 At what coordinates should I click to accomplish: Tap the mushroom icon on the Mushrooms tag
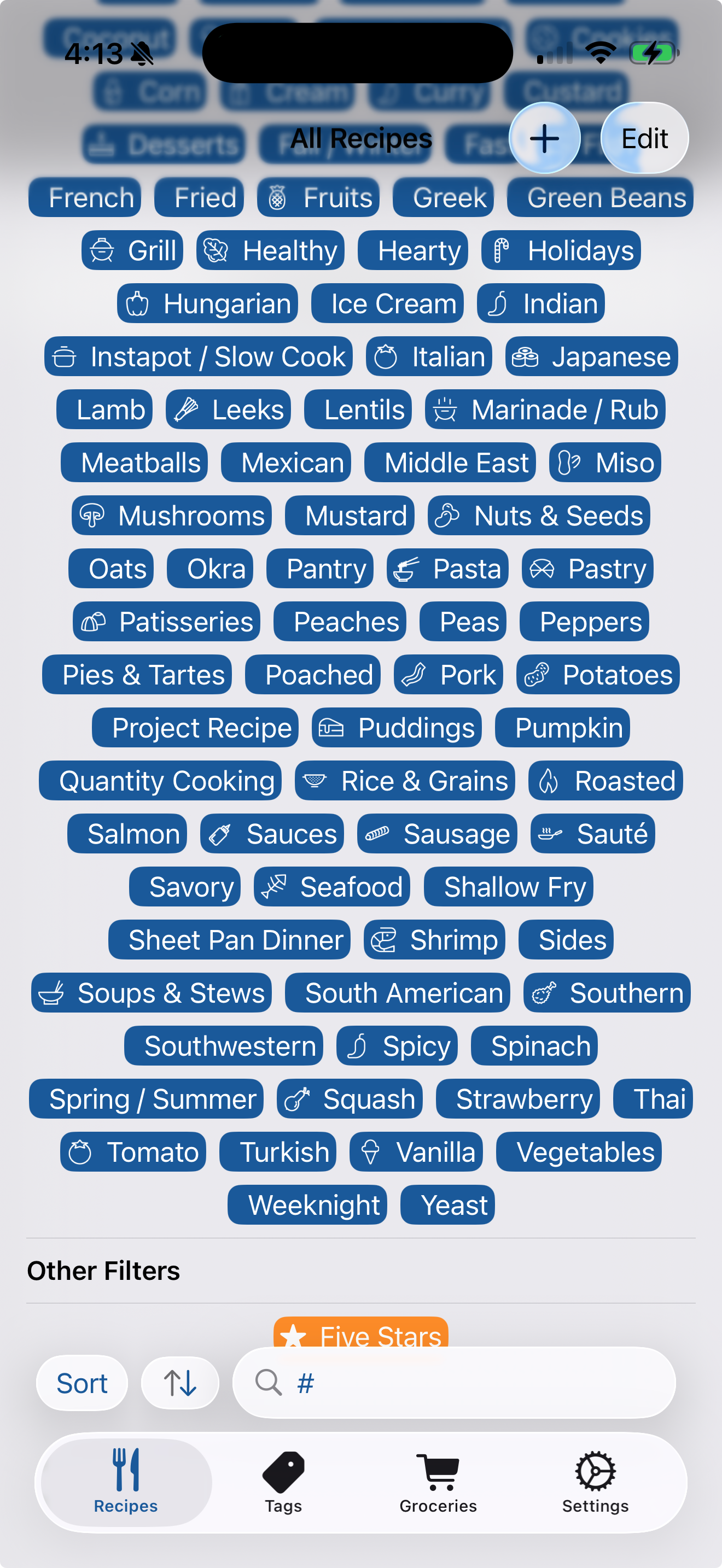(x=92, y=515)
